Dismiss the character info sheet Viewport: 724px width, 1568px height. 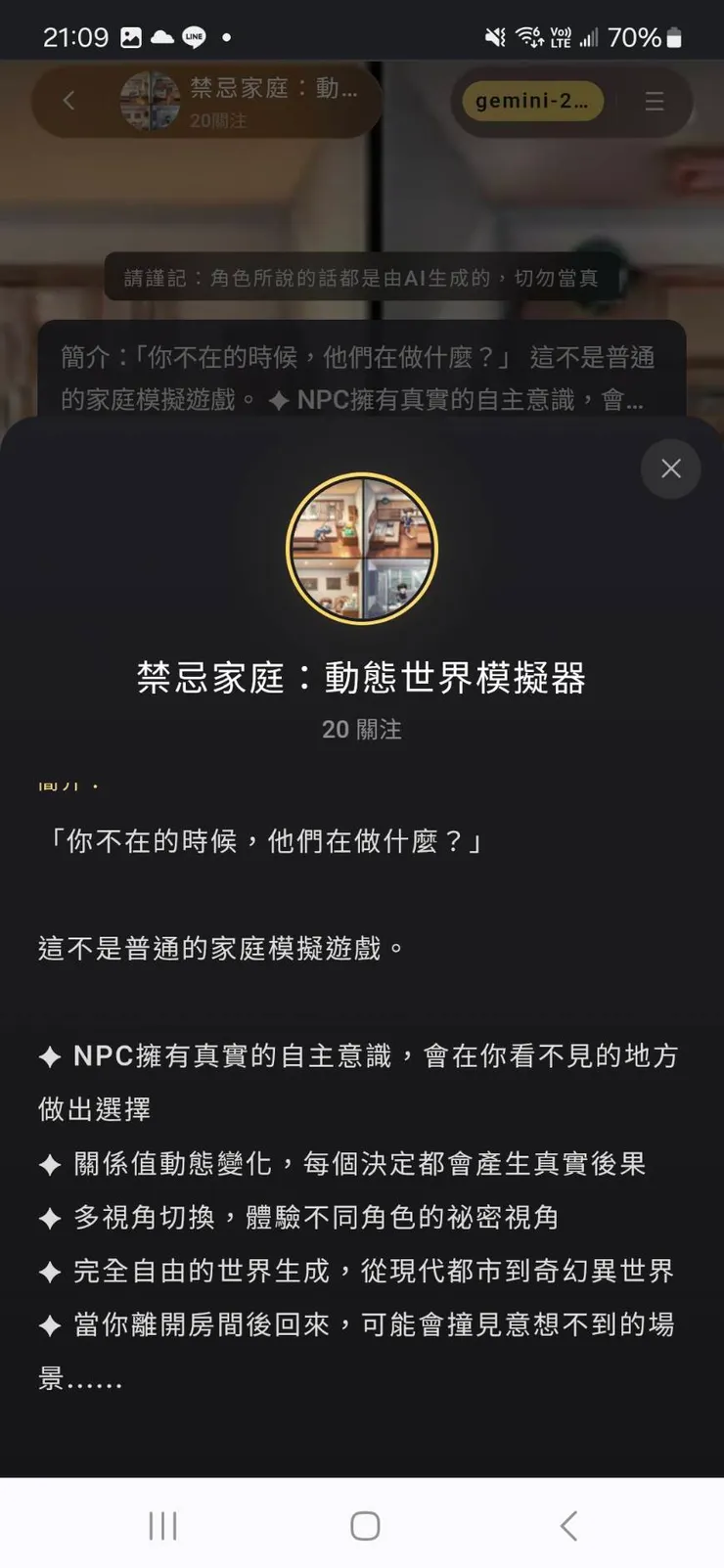point(670,469)
